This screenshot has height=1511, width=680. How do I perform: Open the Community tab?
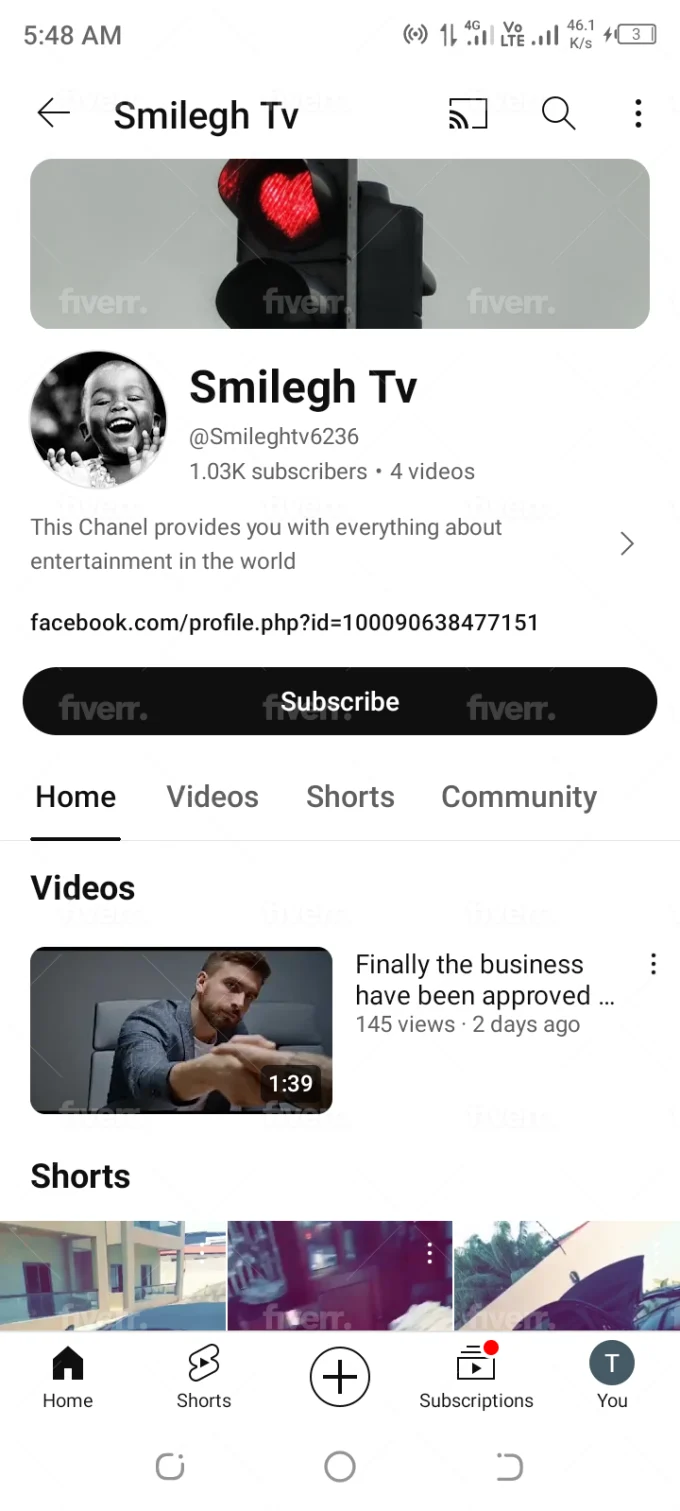click(x=519, y=797)
